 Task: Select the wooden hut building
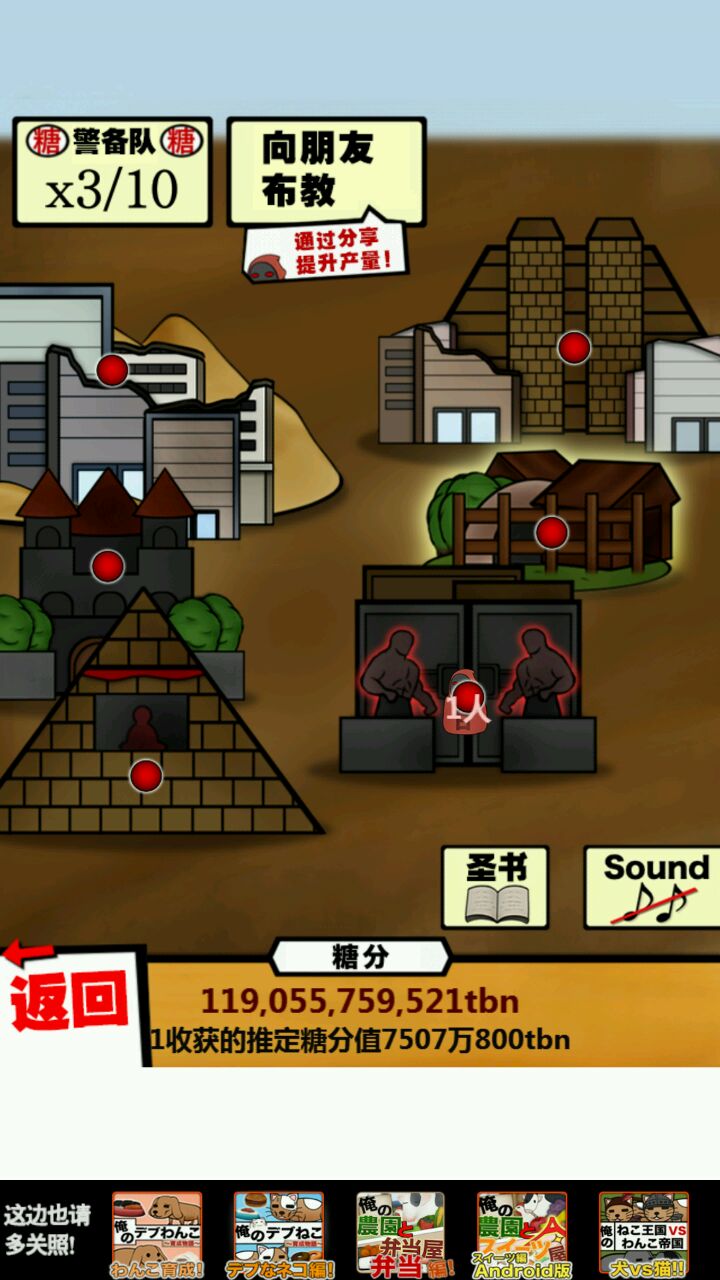click(552, 532)
